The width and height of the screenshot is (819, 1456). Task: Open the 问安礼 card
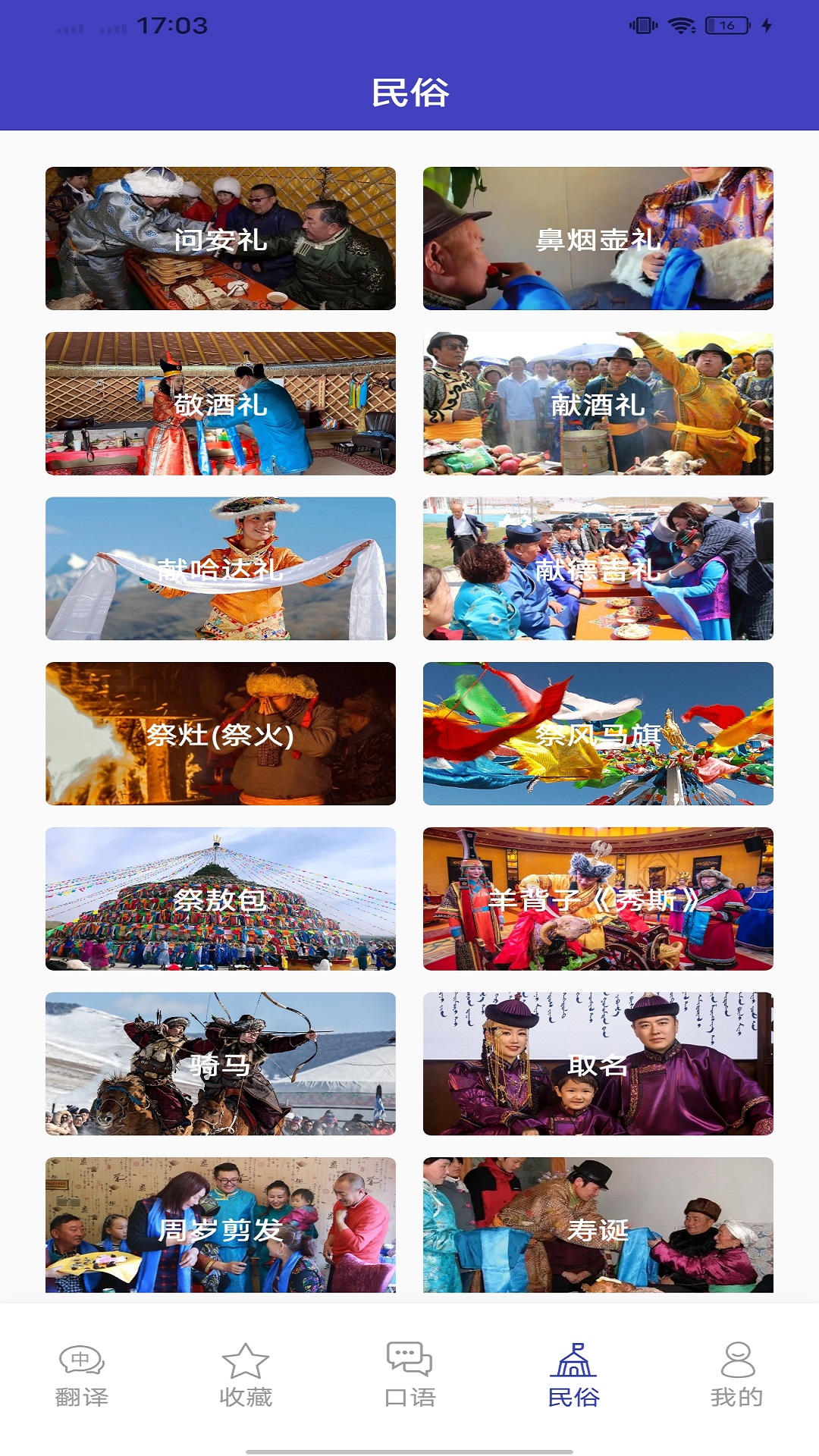[220, 238]
